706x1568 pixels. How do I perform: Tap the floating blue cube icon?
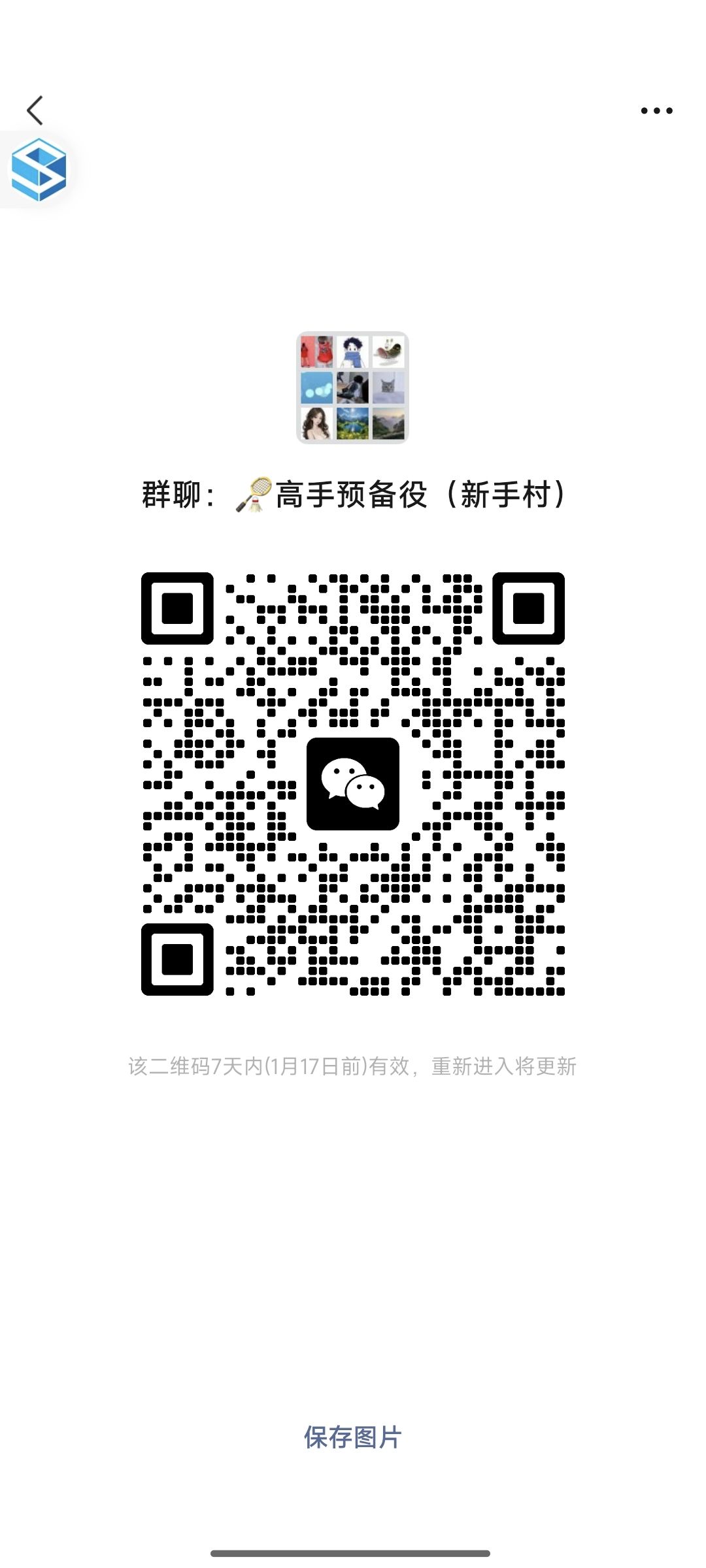38,169
